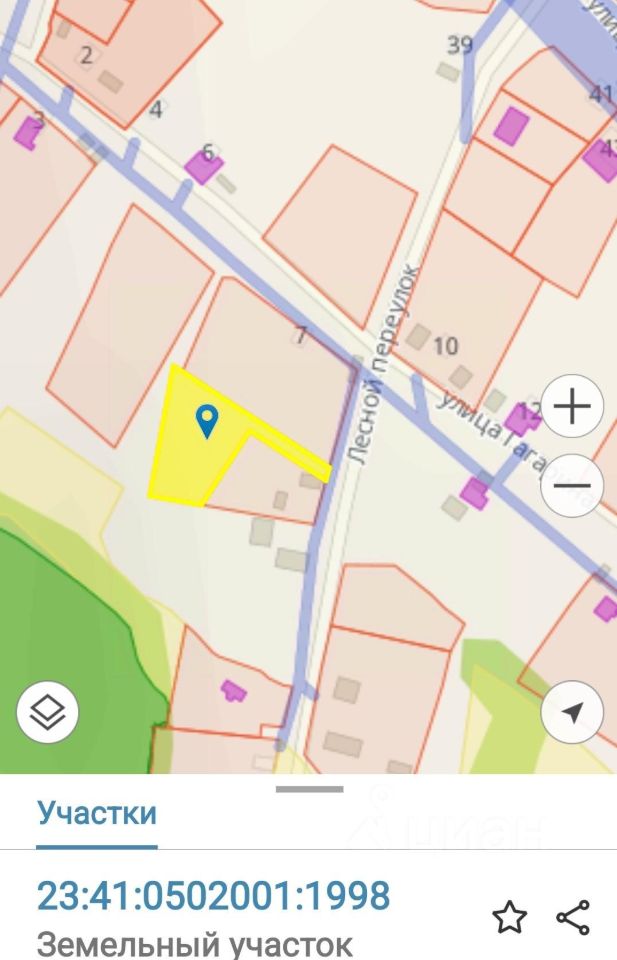Viewport: 617px width, 960px height.
Task: Zoom out of the map
Action: [x=572, y=486]
